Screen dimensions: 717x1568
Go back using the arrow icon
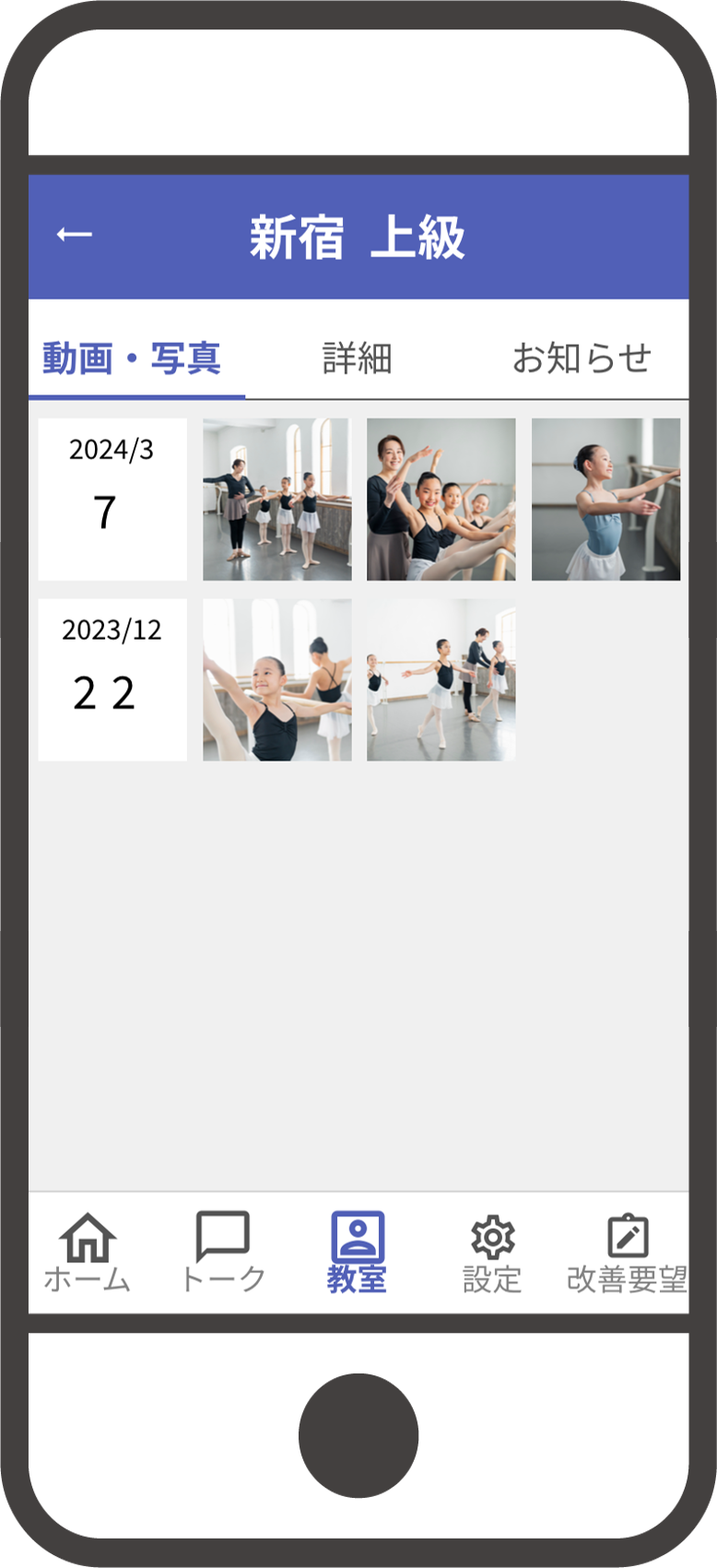[74, 235]
